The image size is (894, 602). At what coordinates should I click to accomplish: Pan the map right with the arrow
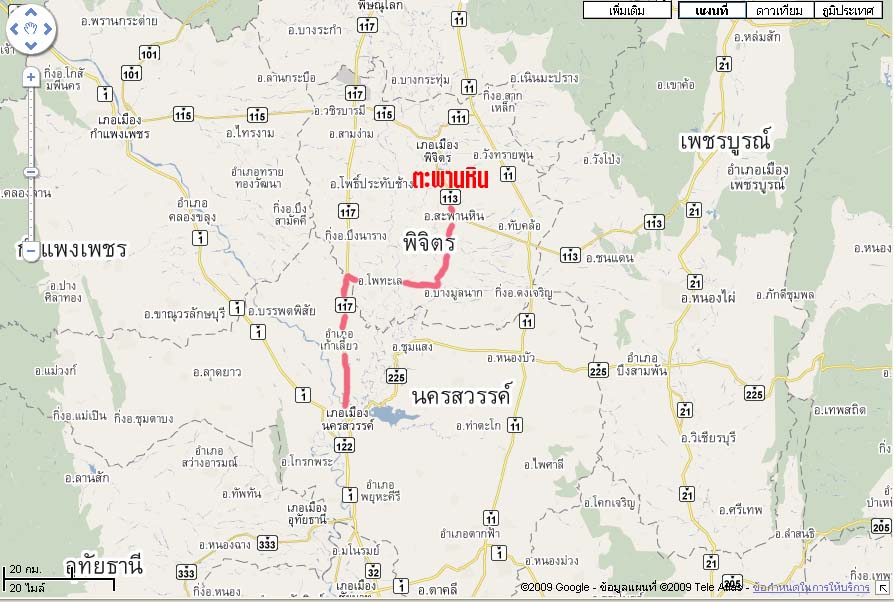pyautogui.click(x=50, y=30)
